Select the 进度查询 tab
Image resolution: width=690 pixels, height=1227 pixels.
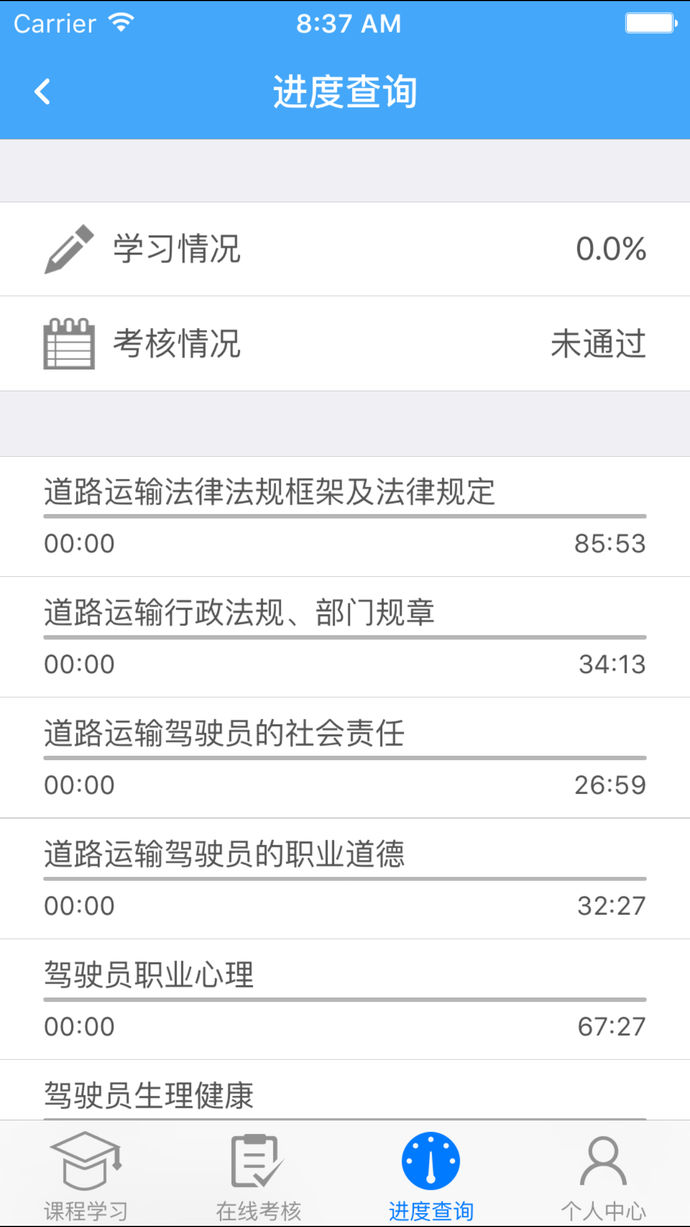click(431, 1176)
